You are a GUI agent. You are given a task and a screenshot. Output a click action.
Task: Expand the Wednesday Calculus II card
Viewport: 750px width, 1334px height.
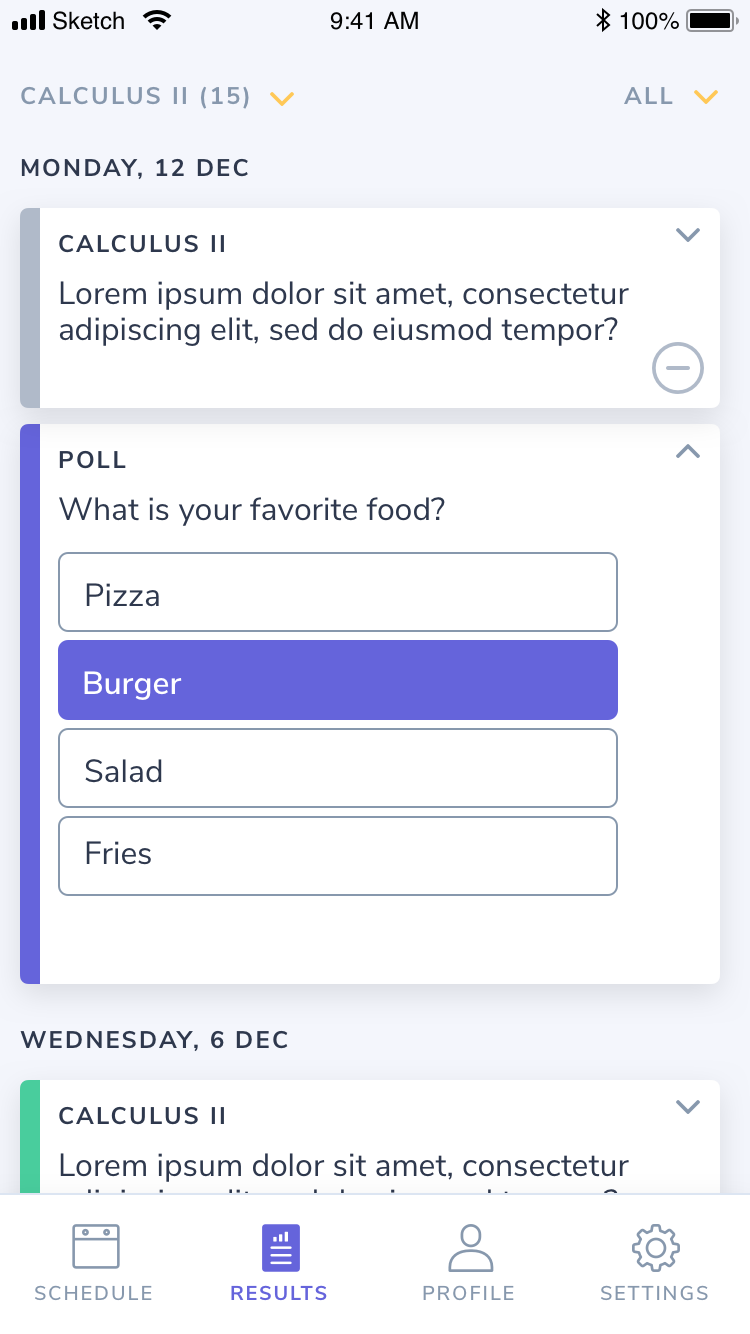tap(687, 1106)
